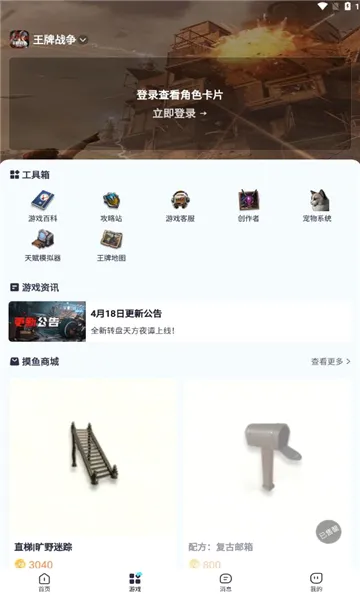Contact 游戏客服 support
This screenshot has height=600, width=360.
click(x=180, y=206)
